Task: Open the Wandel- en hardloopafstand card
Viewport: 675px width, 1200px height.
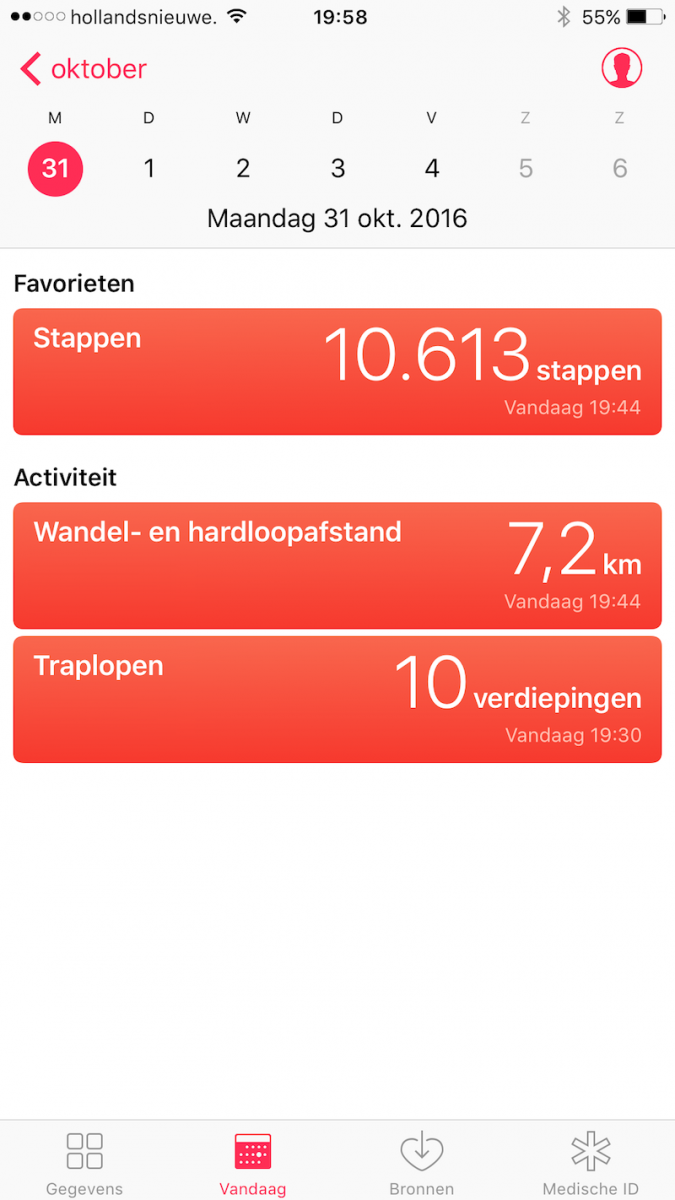Action: 337,565
